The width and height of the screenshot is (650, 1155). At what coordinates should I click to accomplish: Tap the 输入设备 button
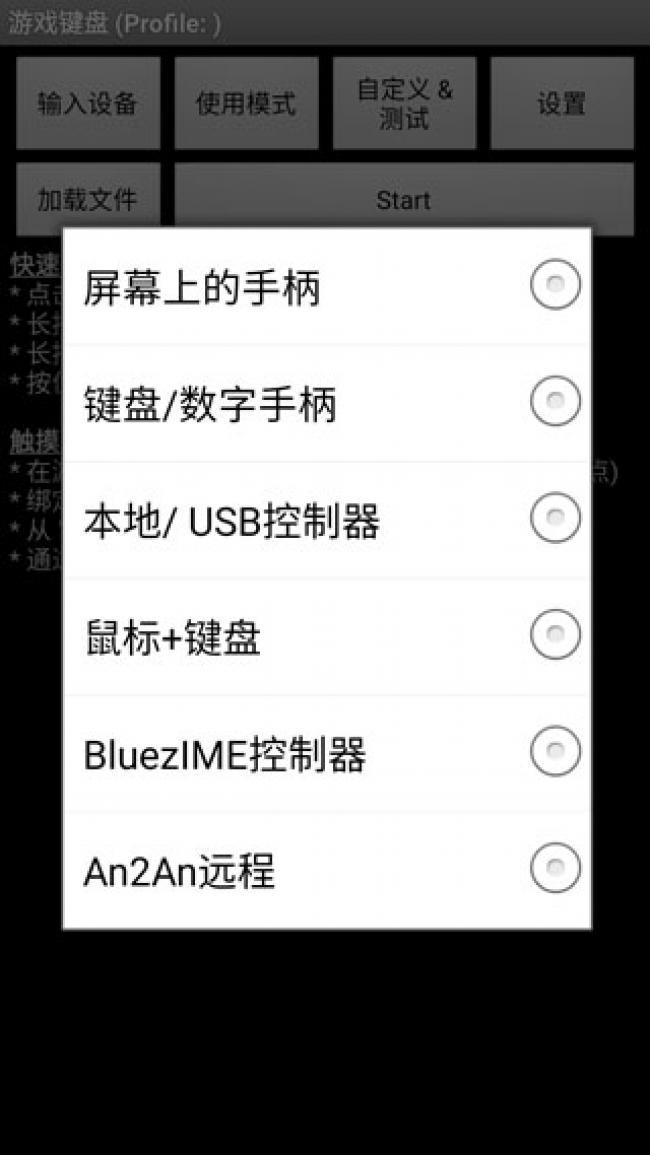(88, 103)
